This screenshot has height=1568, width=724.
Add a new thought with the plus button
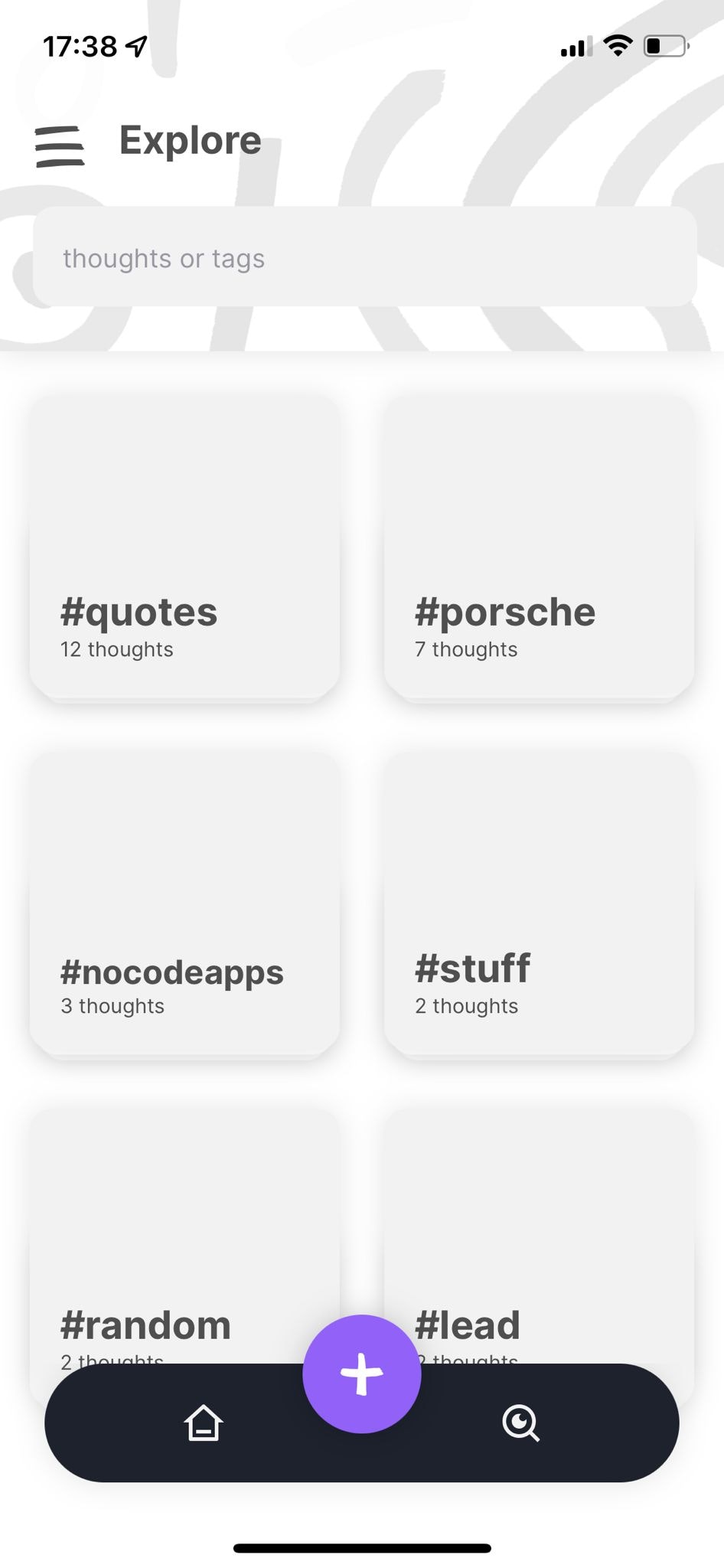(x=362, y=1374)
